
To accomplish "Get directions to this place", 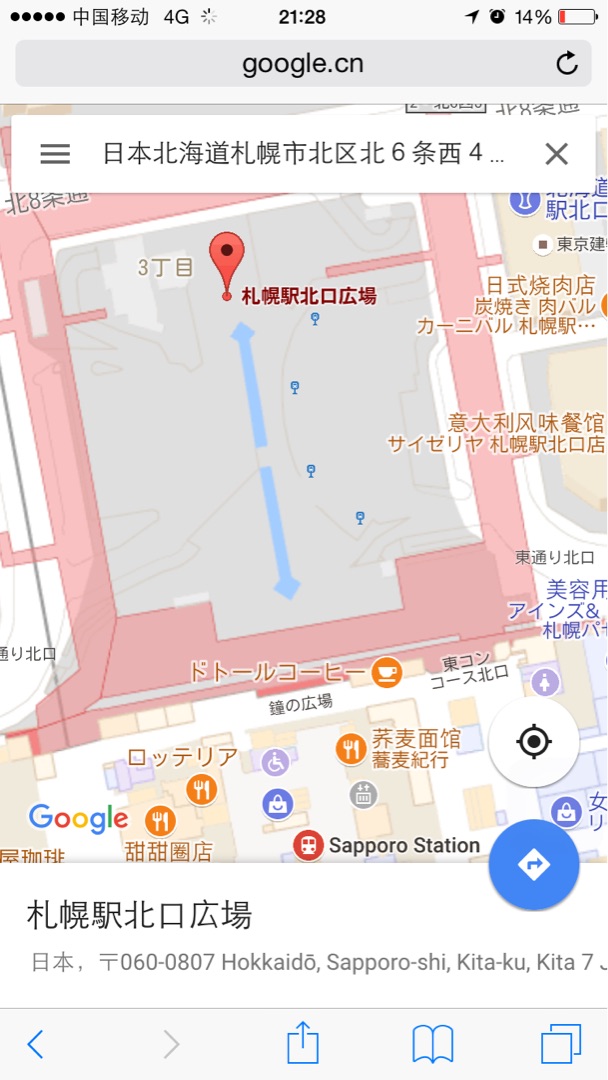I will pos(534,864).
